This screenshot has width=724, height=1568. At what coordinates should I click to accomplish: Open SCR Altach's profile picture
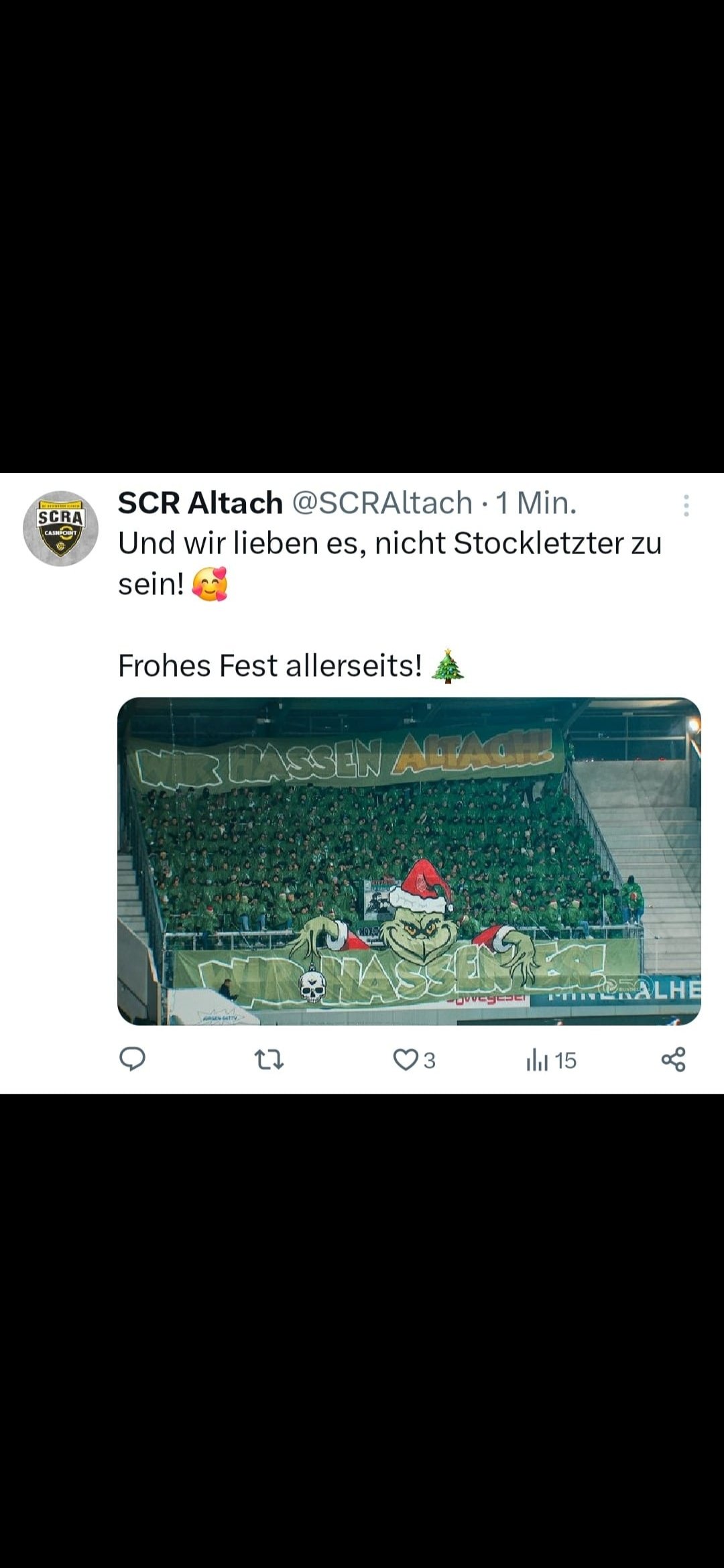click(x=60, y=528)
